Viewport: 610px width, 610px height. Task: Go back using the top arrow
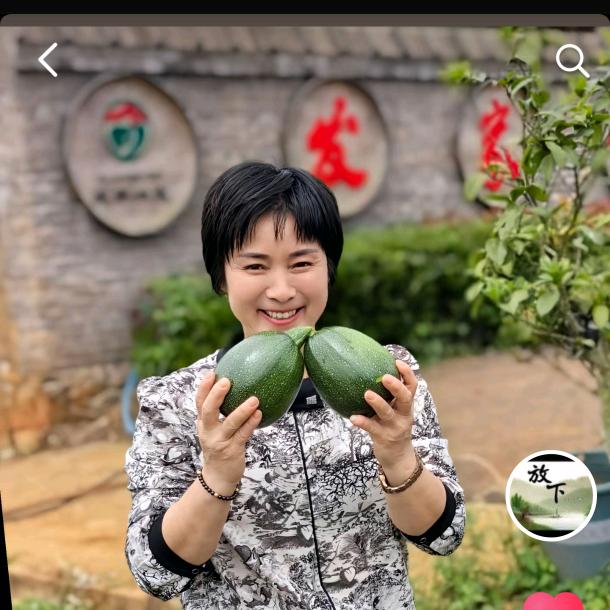click(x=48, y=60)
